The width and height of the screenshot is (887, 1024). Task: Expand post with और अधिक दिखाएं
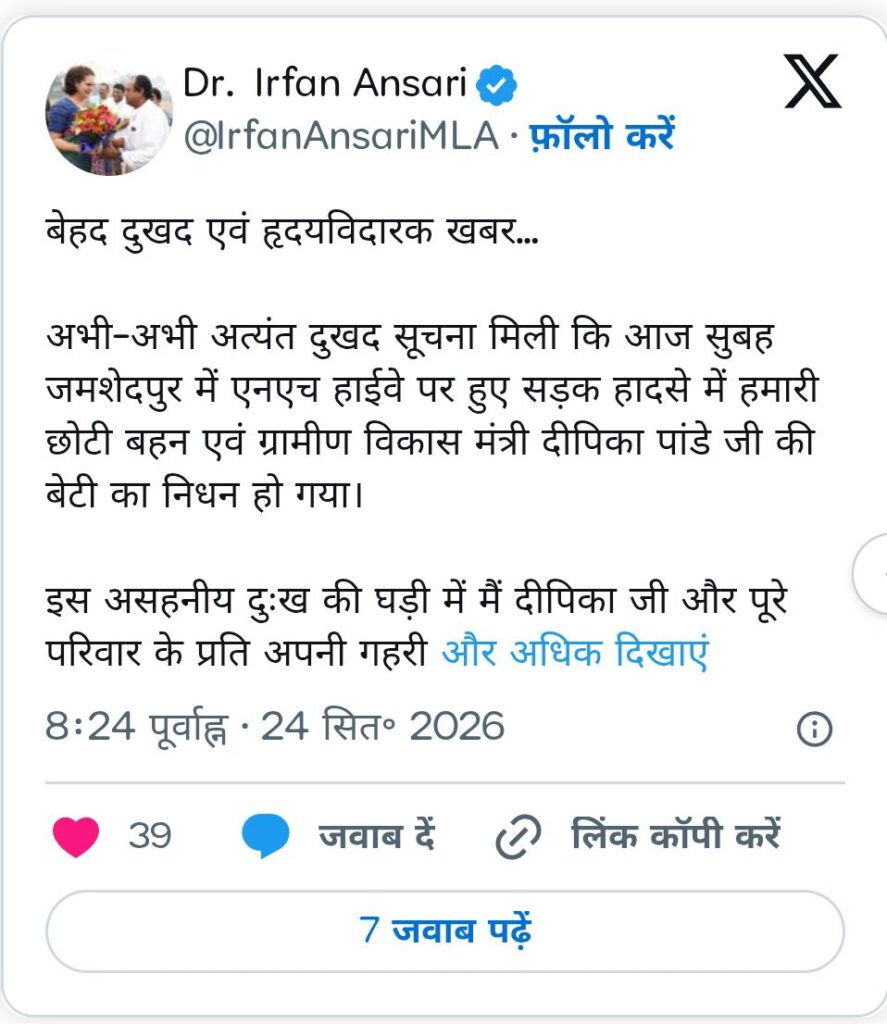click(575, 652)
